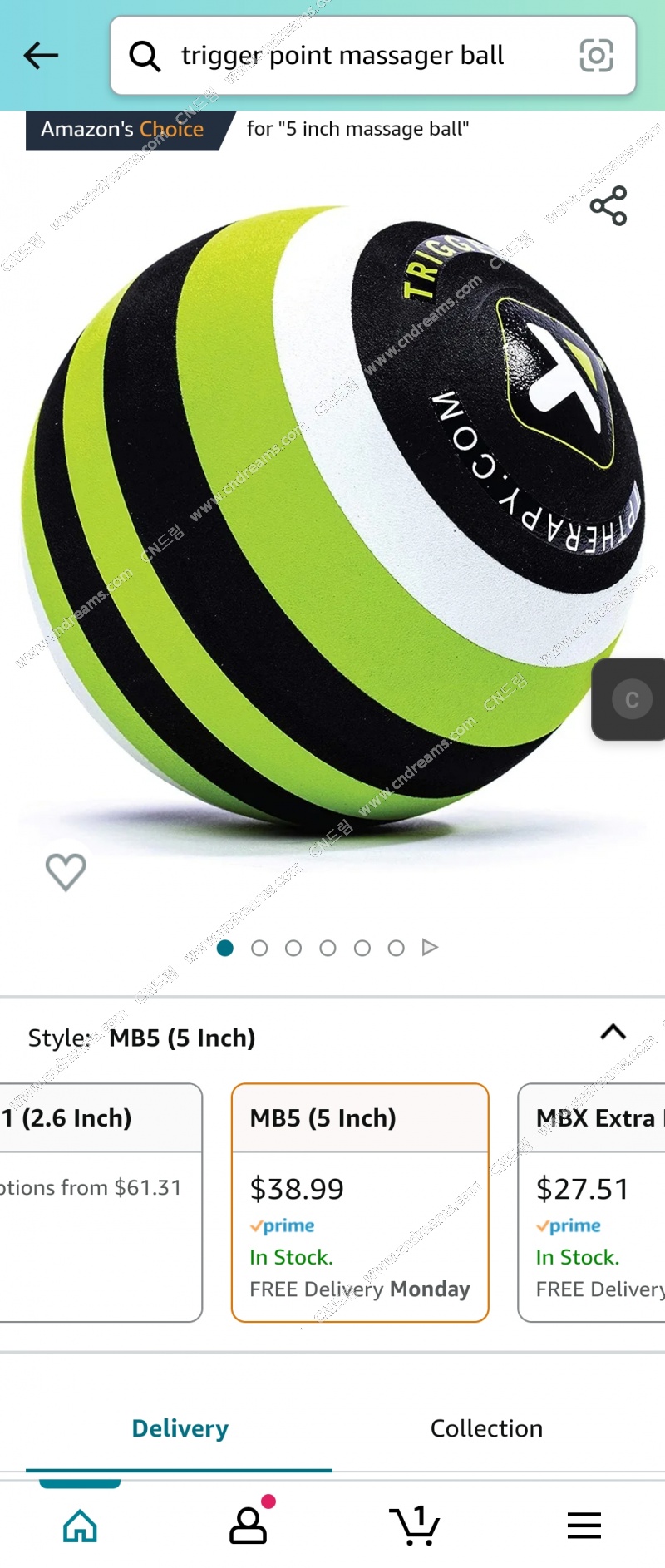Go back using the arrow icon

(x=41, y=56)
